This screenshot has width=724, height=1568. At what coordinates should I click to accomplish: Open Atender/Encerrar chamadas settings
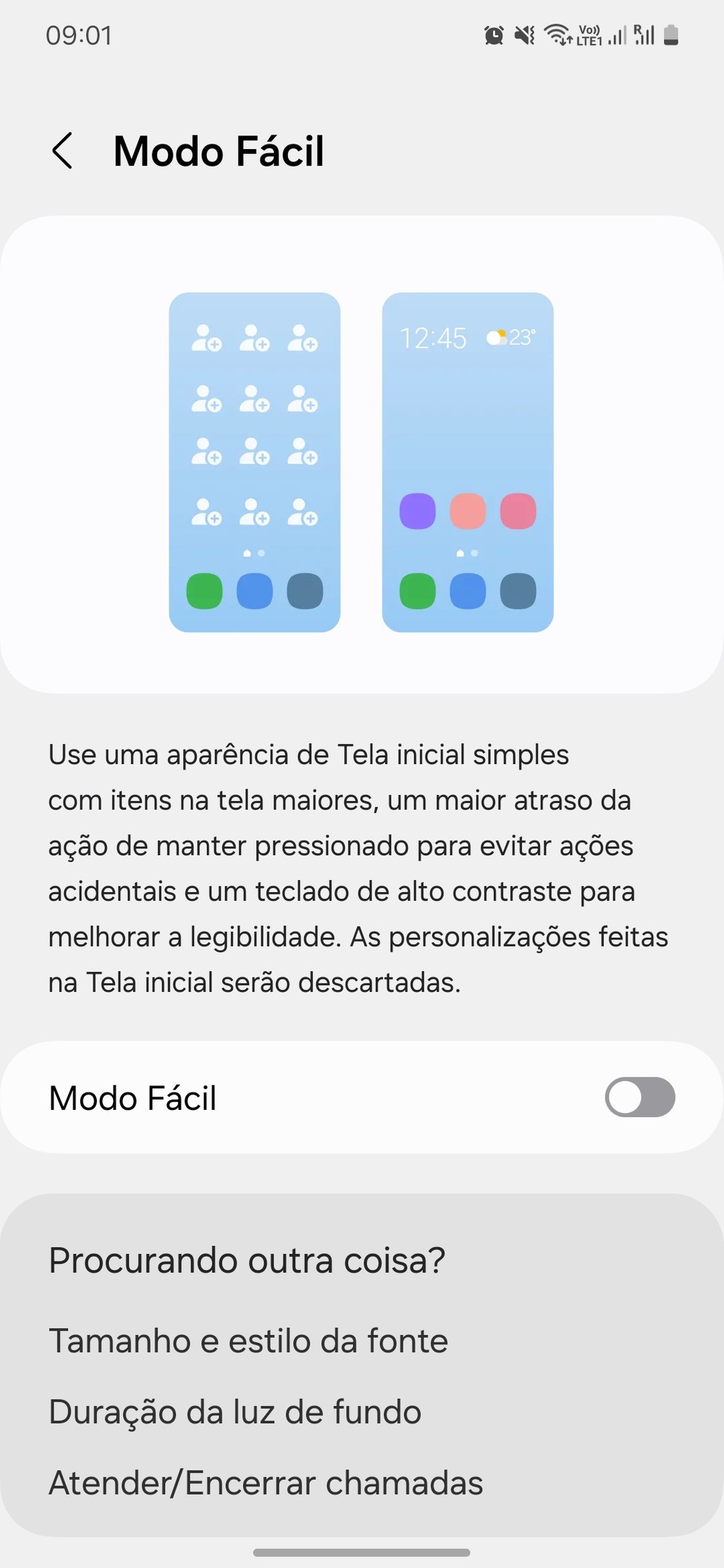tap(266, 1483)
